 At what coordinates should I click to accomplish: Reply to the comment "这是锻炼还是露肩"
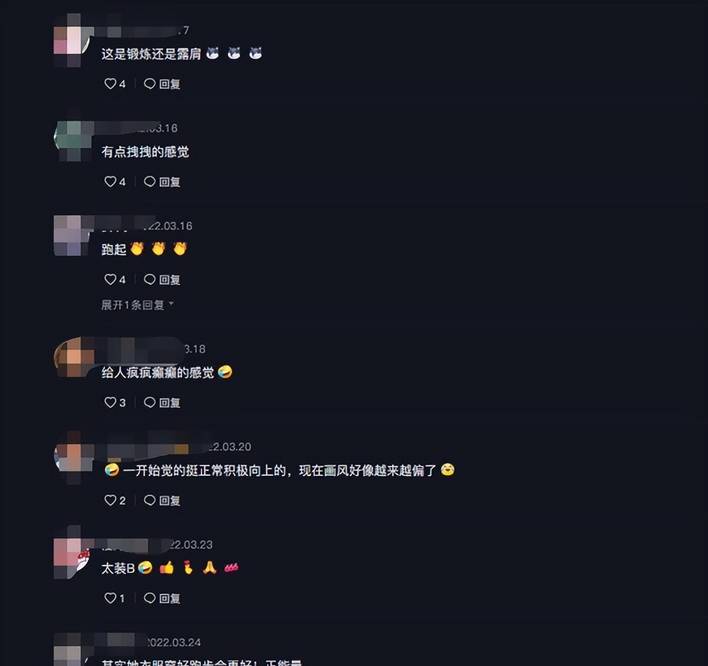pyautogui.click(x=162, y=84)
